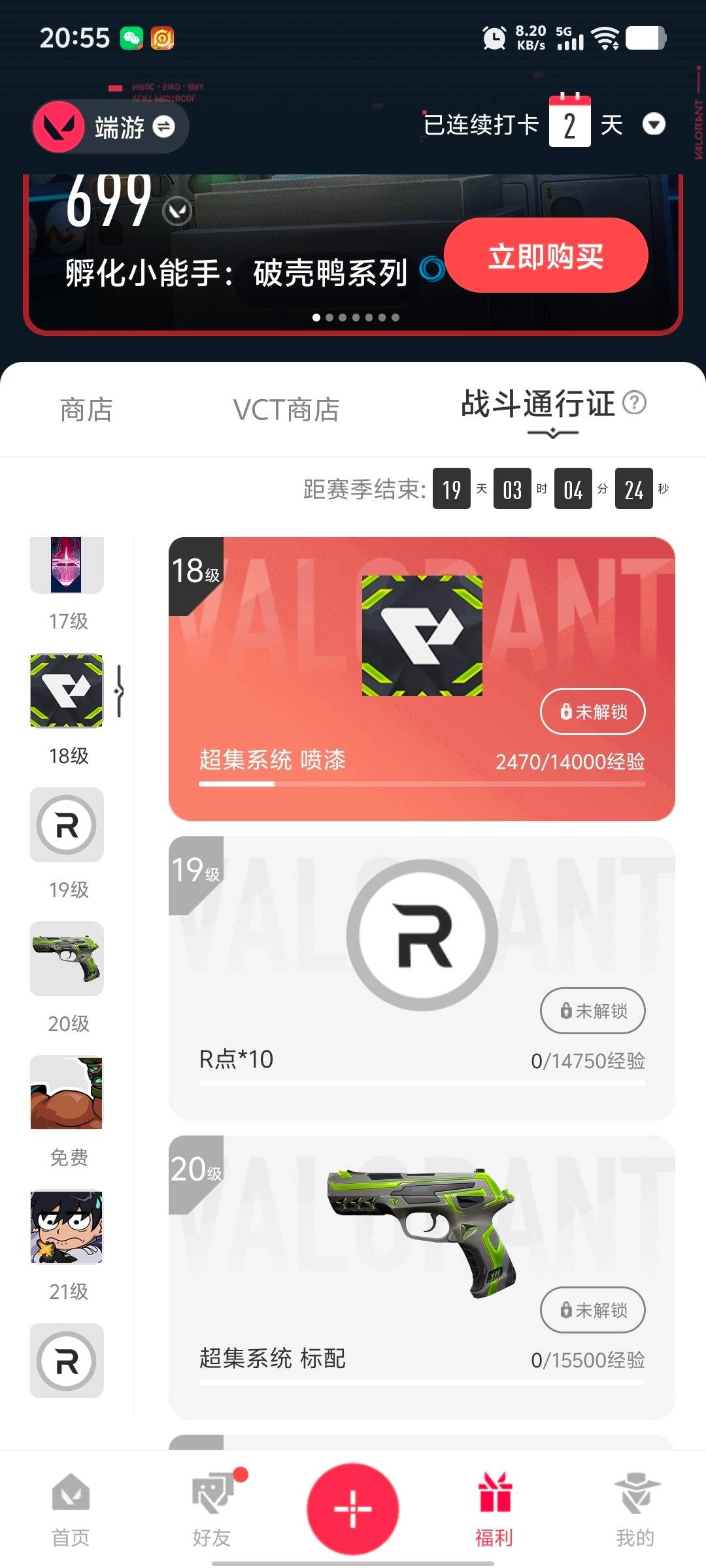Tap the VALORANT logo in the top left

(x=58, y=126)
